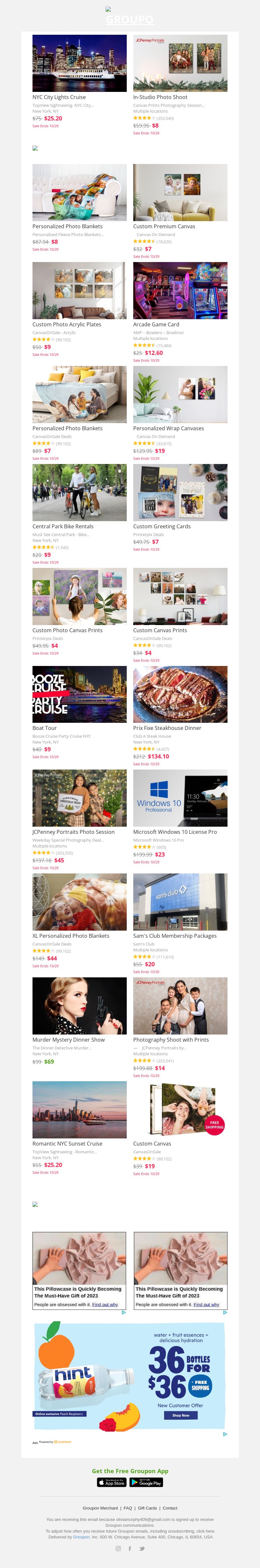
Task: Open the NYC City Lights Cruise deal
Action: [59, 97]
